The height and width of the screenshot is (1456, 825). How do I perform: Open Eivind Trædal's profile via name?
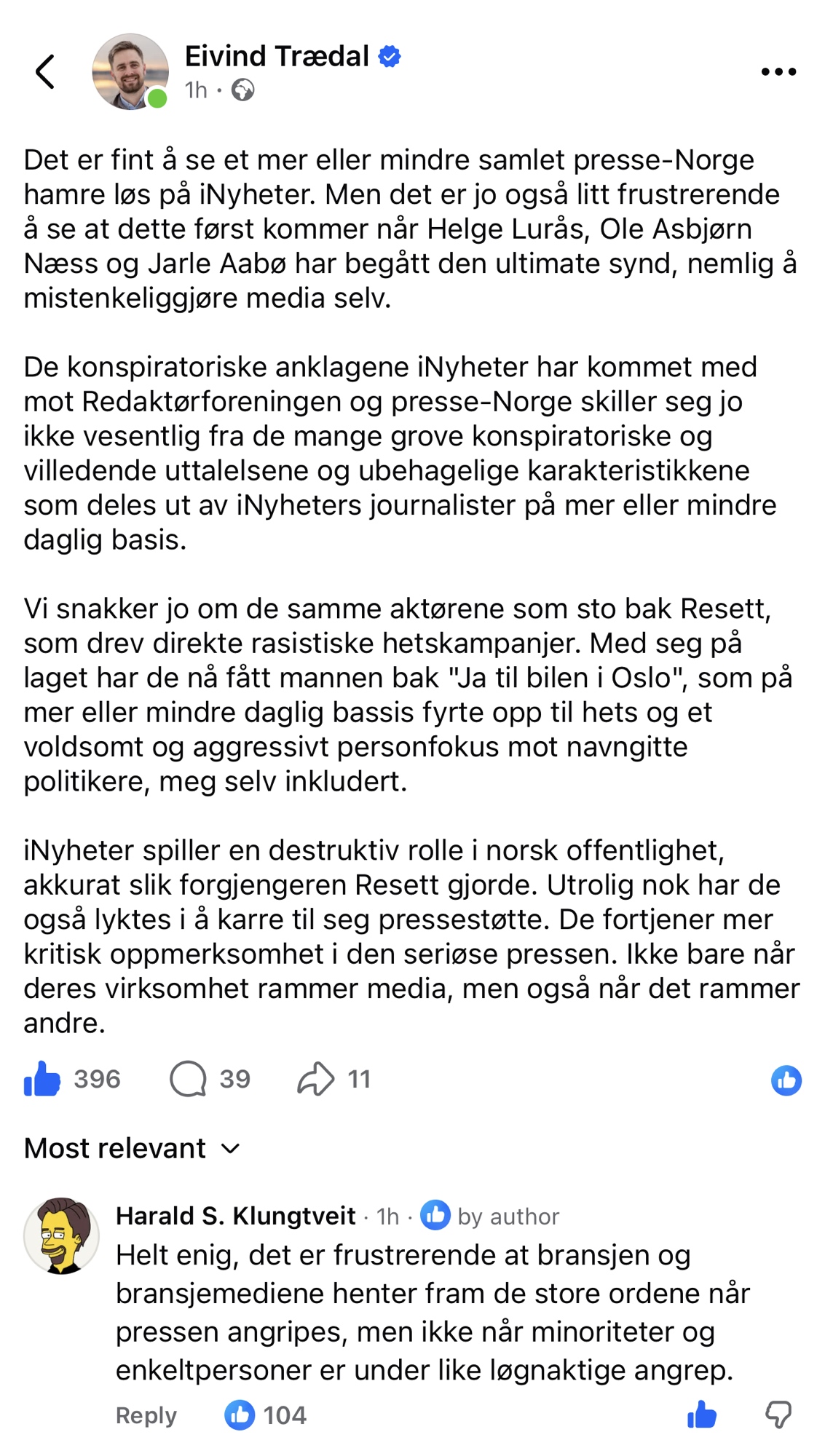(277, 56)
